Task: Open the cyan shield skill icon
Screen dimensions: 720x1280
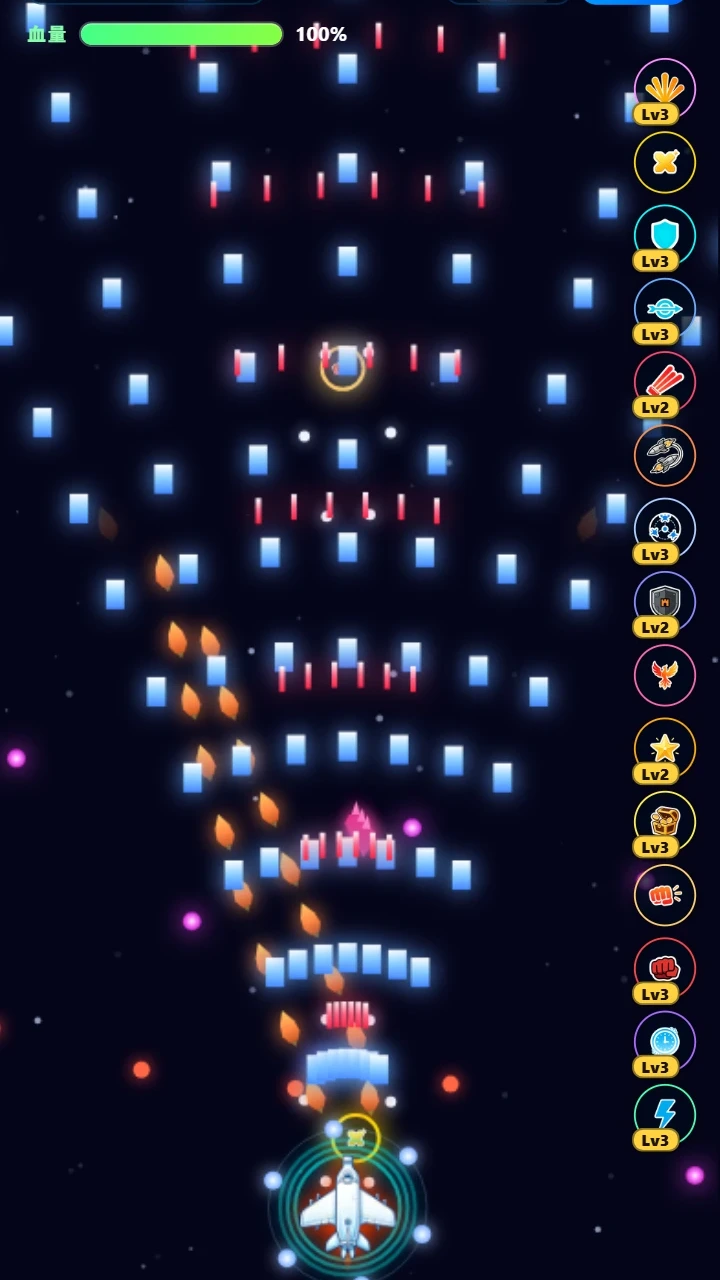Action: 665,236
